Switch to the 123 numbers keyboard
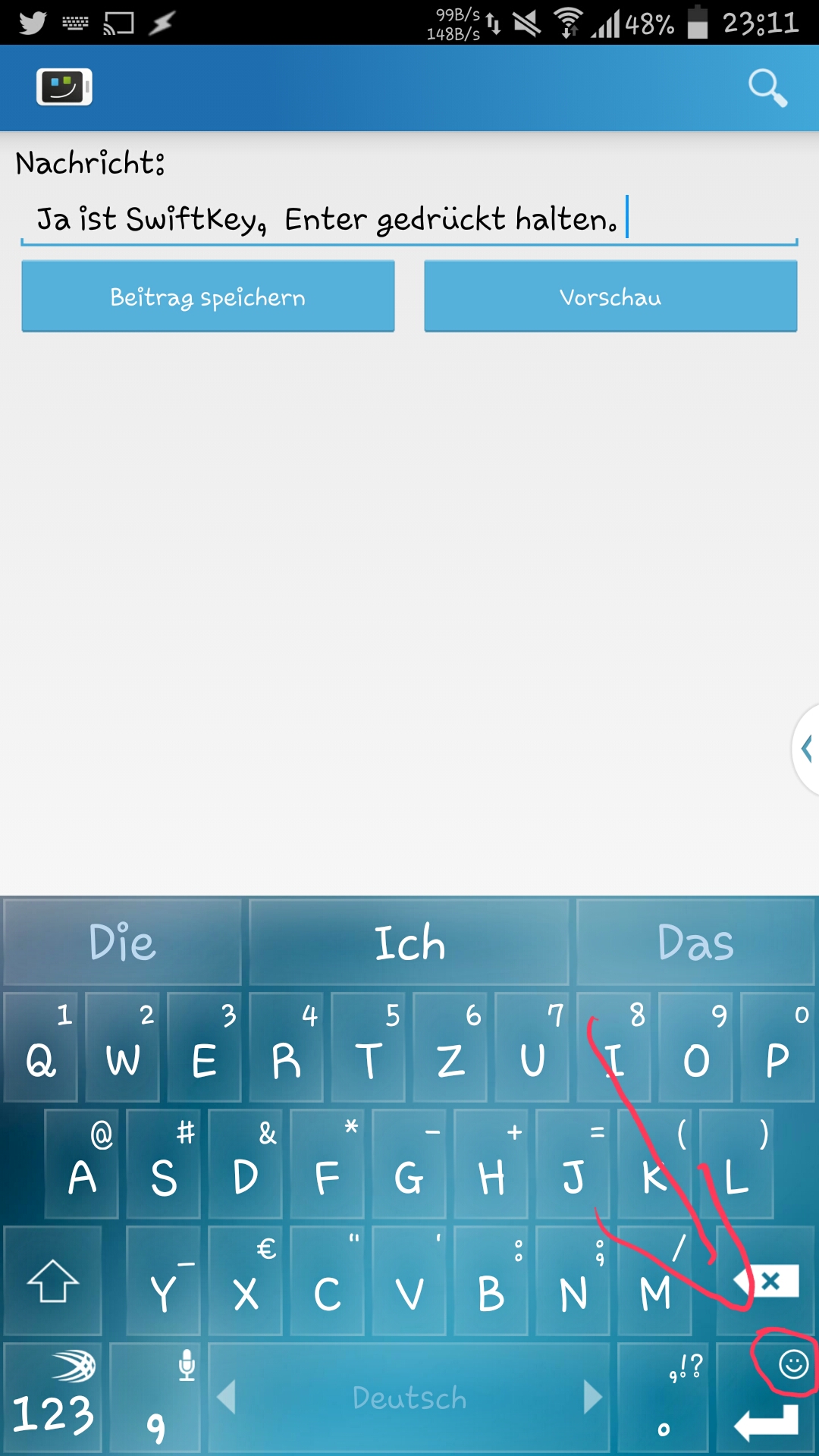 [53, 1399]
